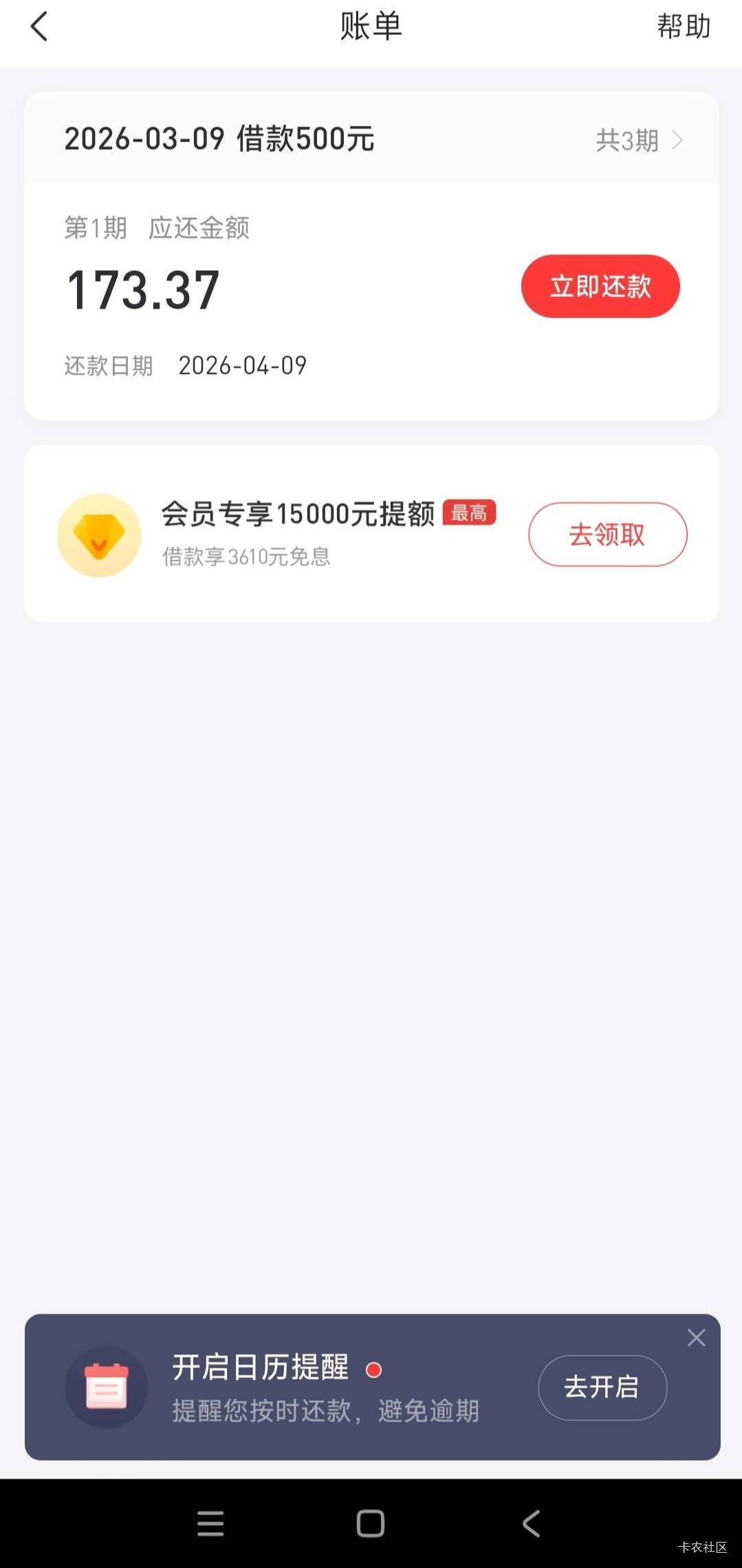The image size is (742, 1568).
Task: Enable calendar reminder with 去开启
Action: tap(602, 1387)
